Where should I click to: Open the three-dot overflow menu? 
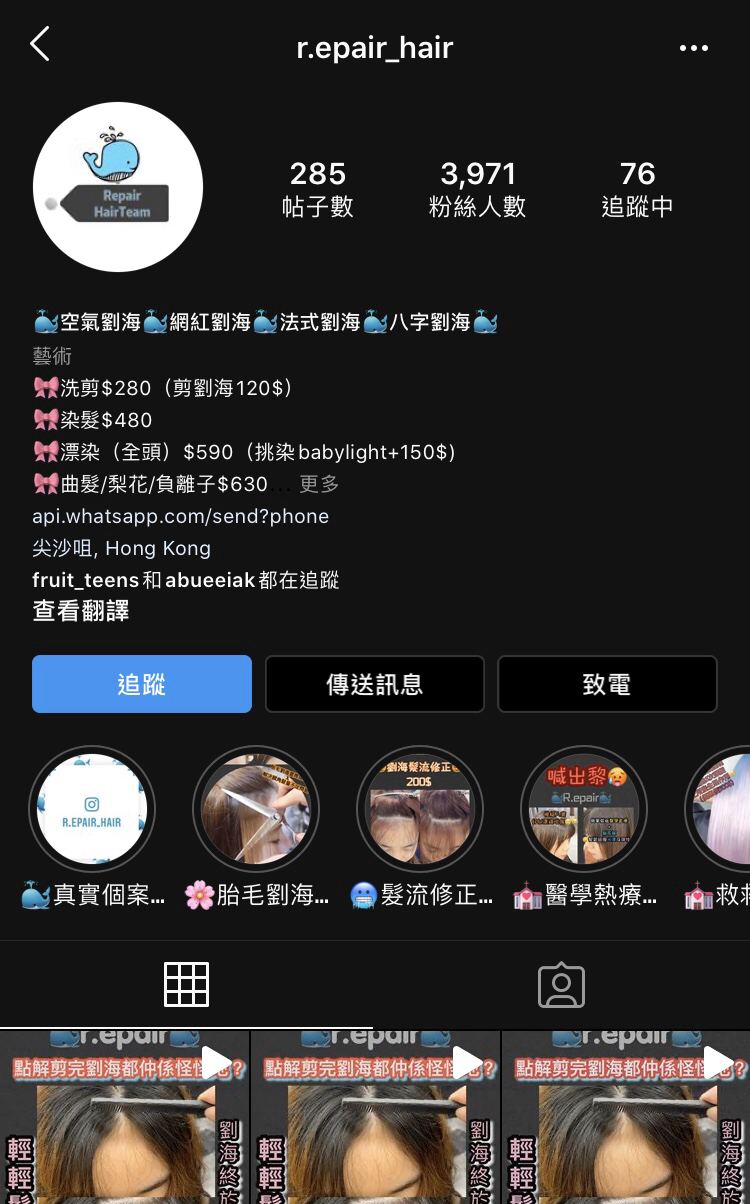coord(694,48)
